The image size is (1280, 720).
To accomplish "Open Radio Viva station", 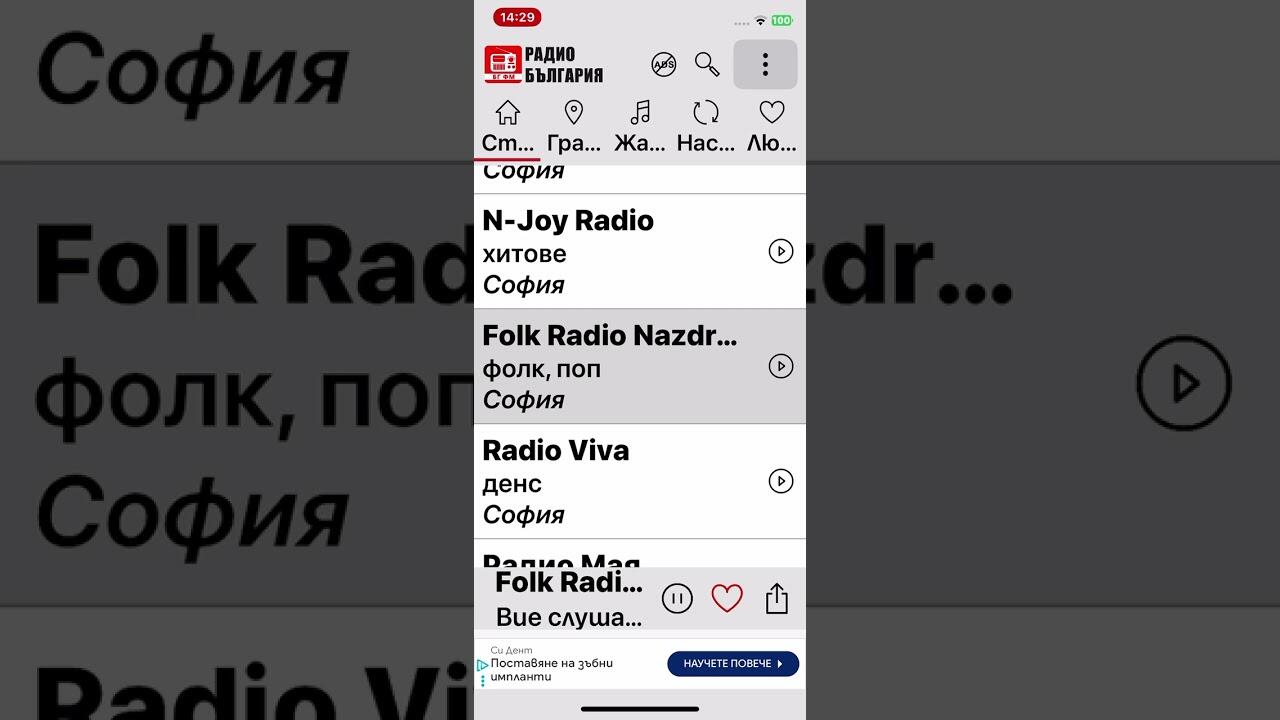I will coord(600,481).
